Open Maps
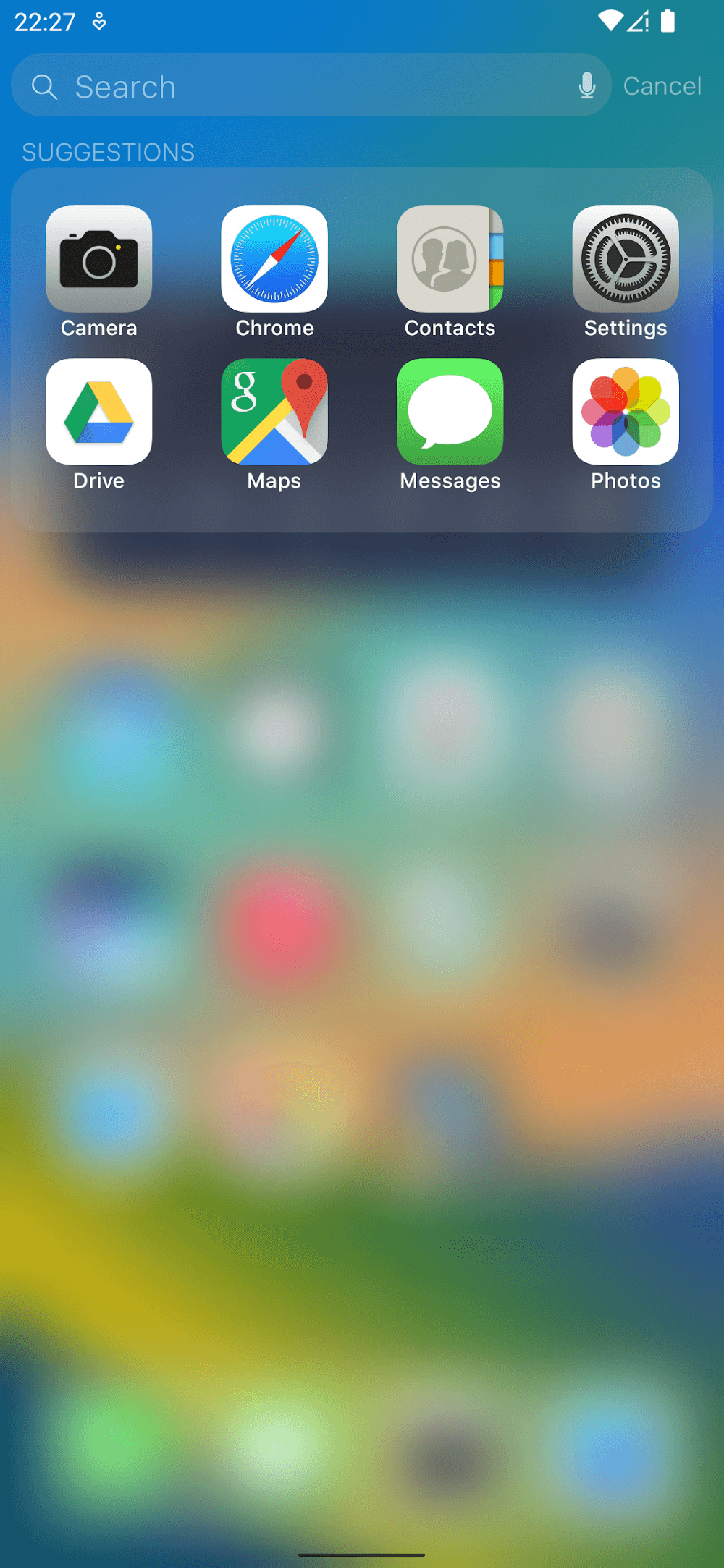This screenshot has height=1568, width=724. (x=274, y=412)
